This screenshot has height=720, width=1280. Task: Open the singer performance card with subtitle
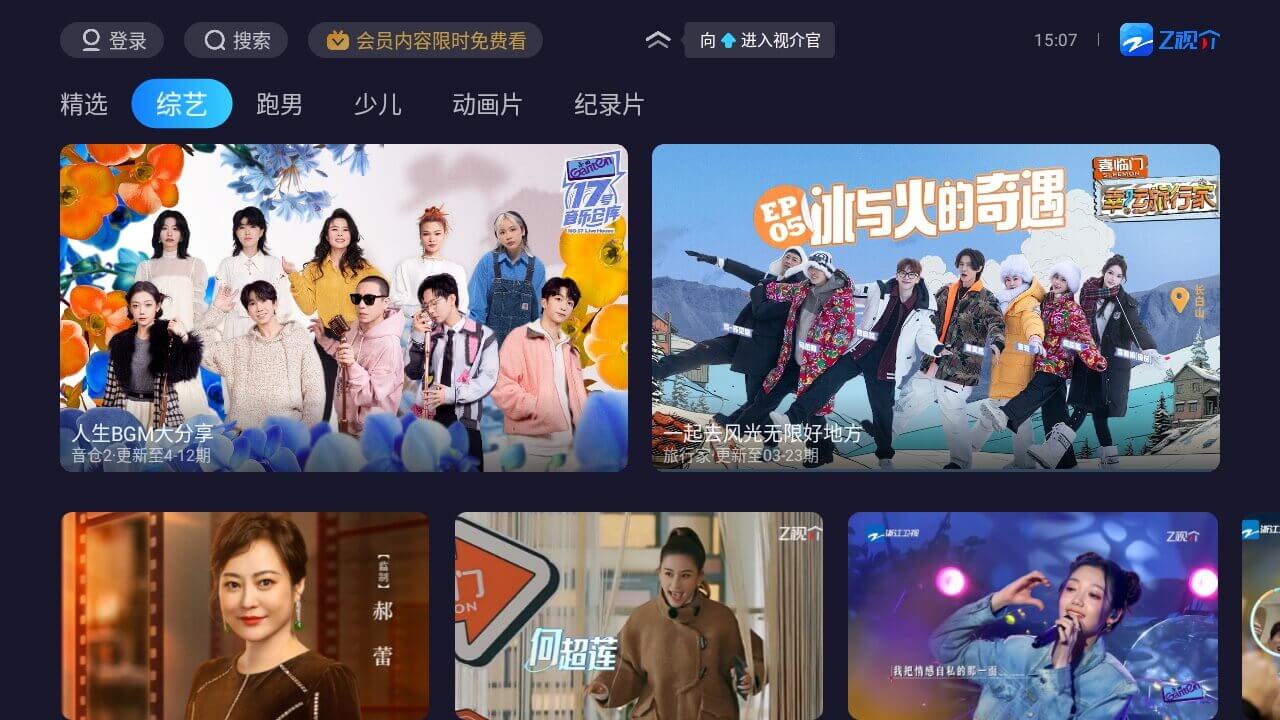(1032, 615)
